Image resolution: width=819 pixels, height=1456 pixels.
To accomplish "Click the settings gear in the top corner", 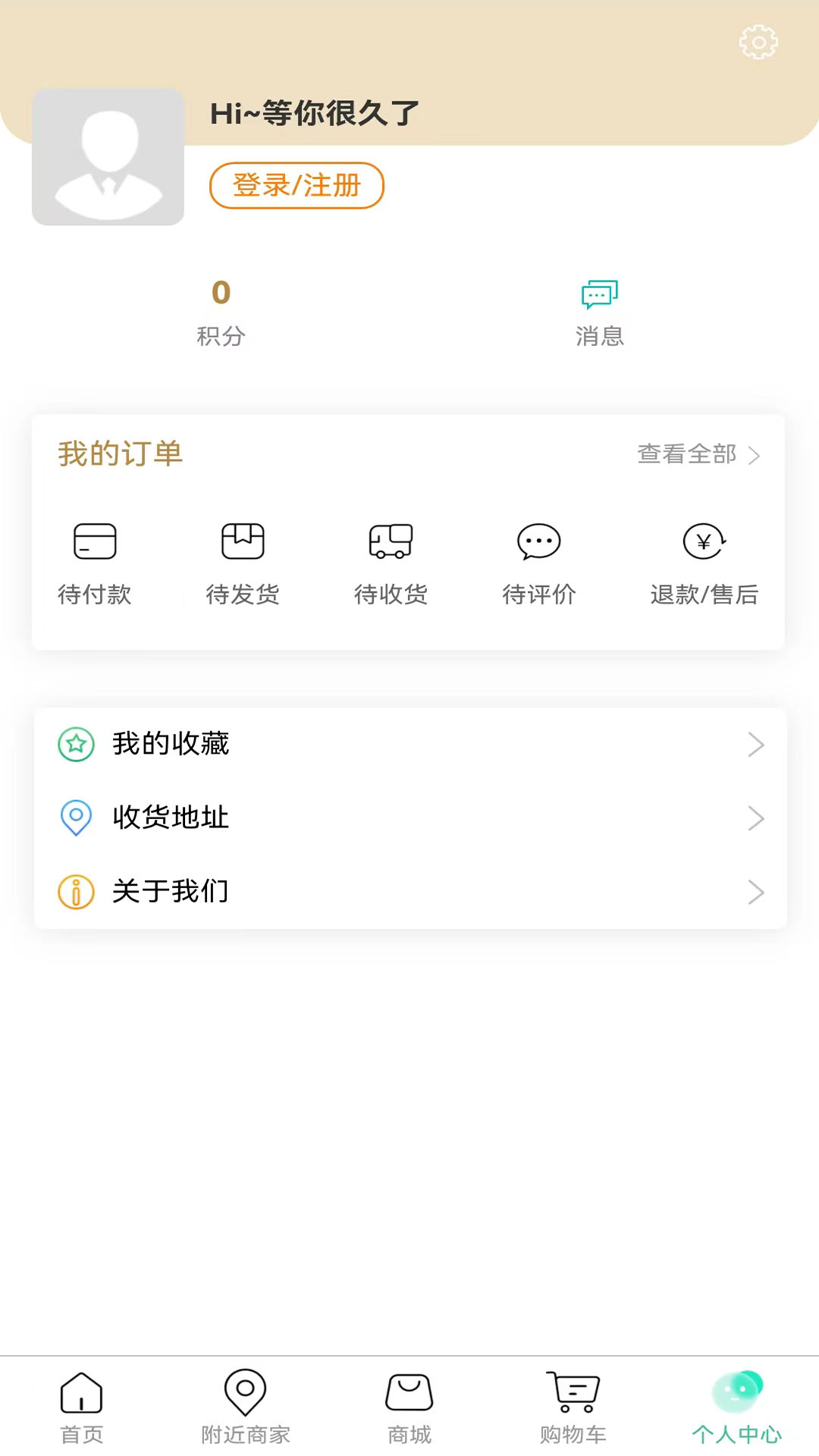I will 758,43.
